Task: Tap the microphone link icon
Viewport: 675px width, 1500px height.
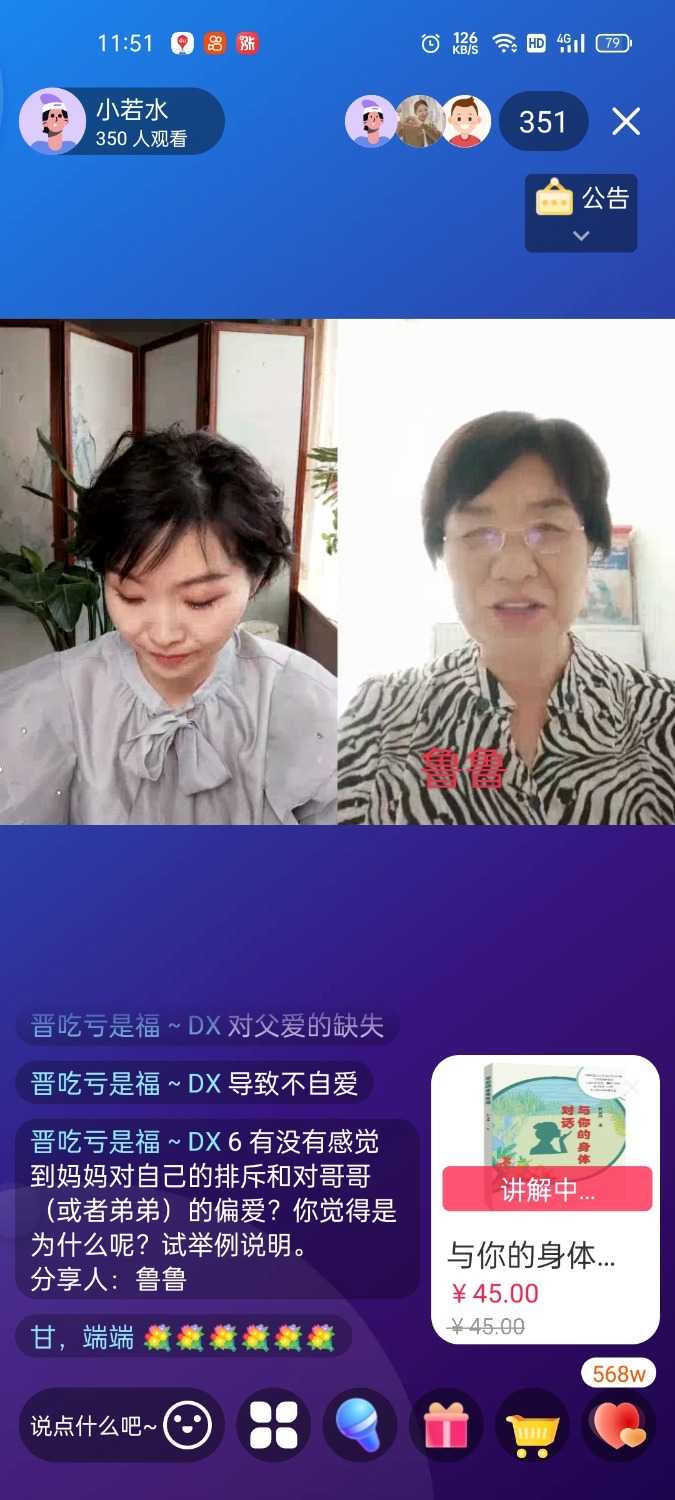Action: point(359,1425)
